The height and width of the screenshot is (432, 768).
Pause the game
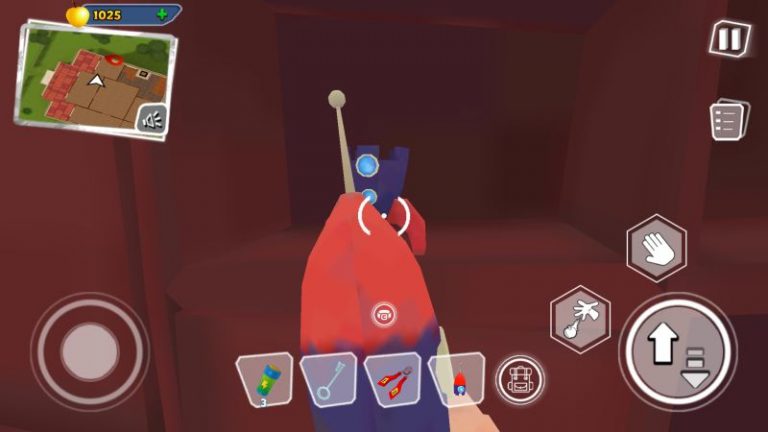pyautogui.click(x=729, y=39)
